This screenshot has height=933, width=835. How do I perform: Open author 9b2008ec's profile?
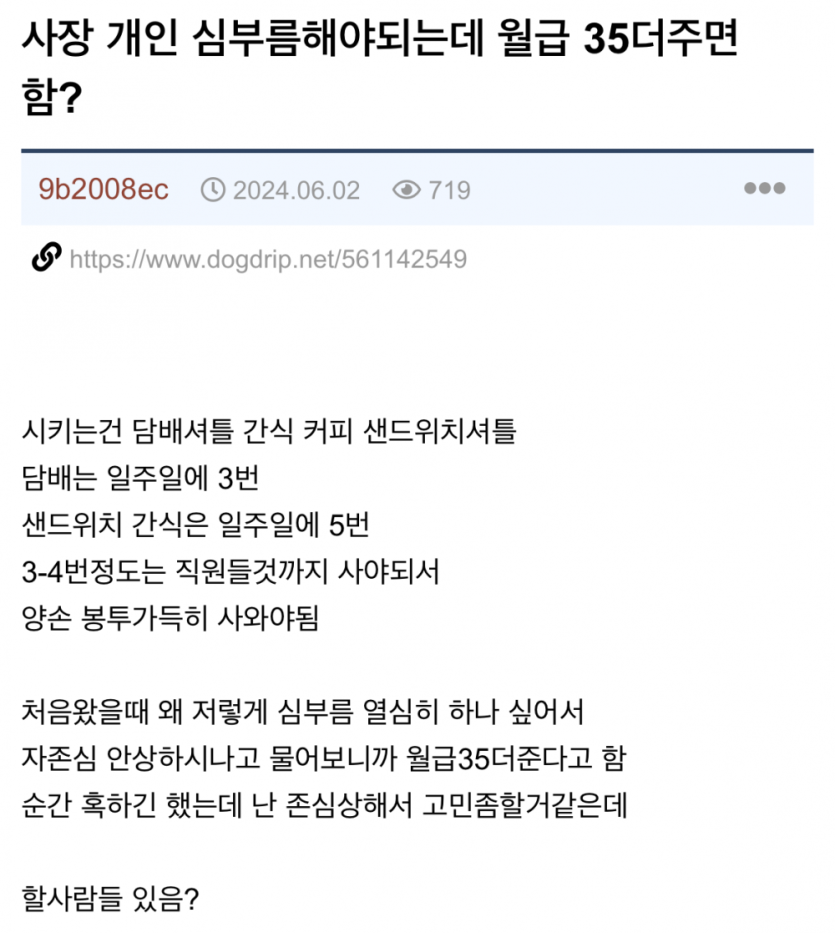(103, 190)
